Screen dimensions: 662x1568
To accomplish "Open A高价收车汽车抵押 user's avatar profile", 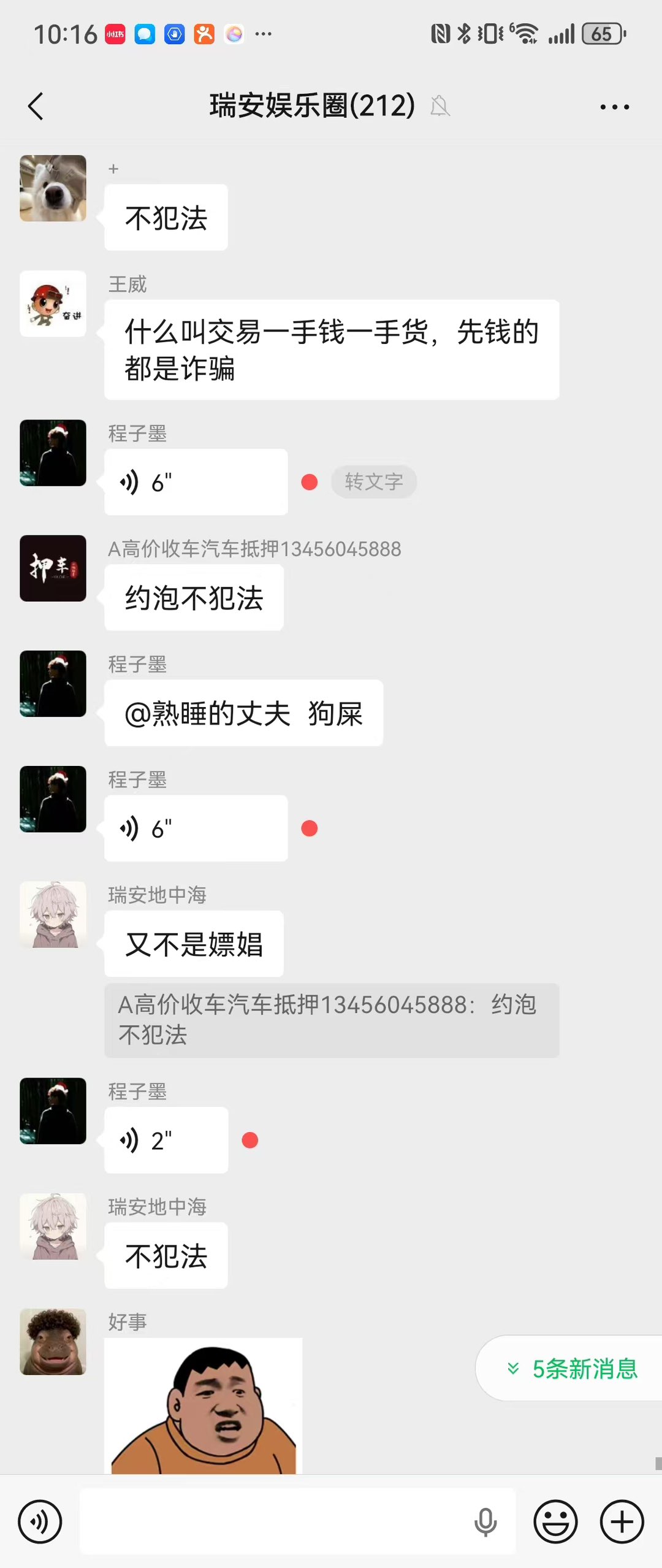I will click(53, 568).
